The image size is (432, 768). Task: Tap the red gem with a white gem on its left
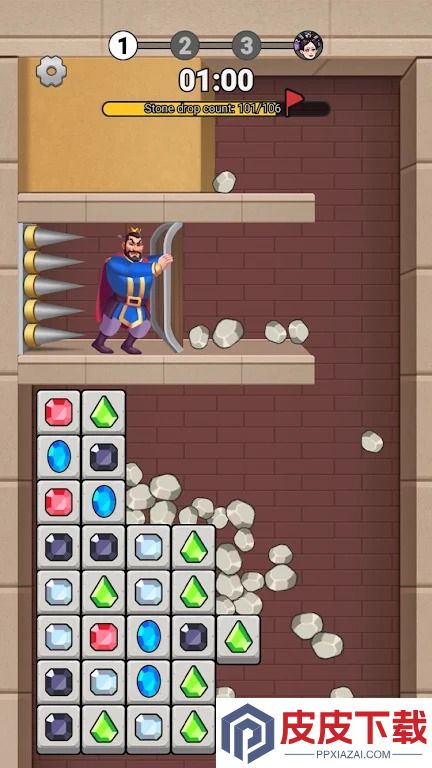104,637
